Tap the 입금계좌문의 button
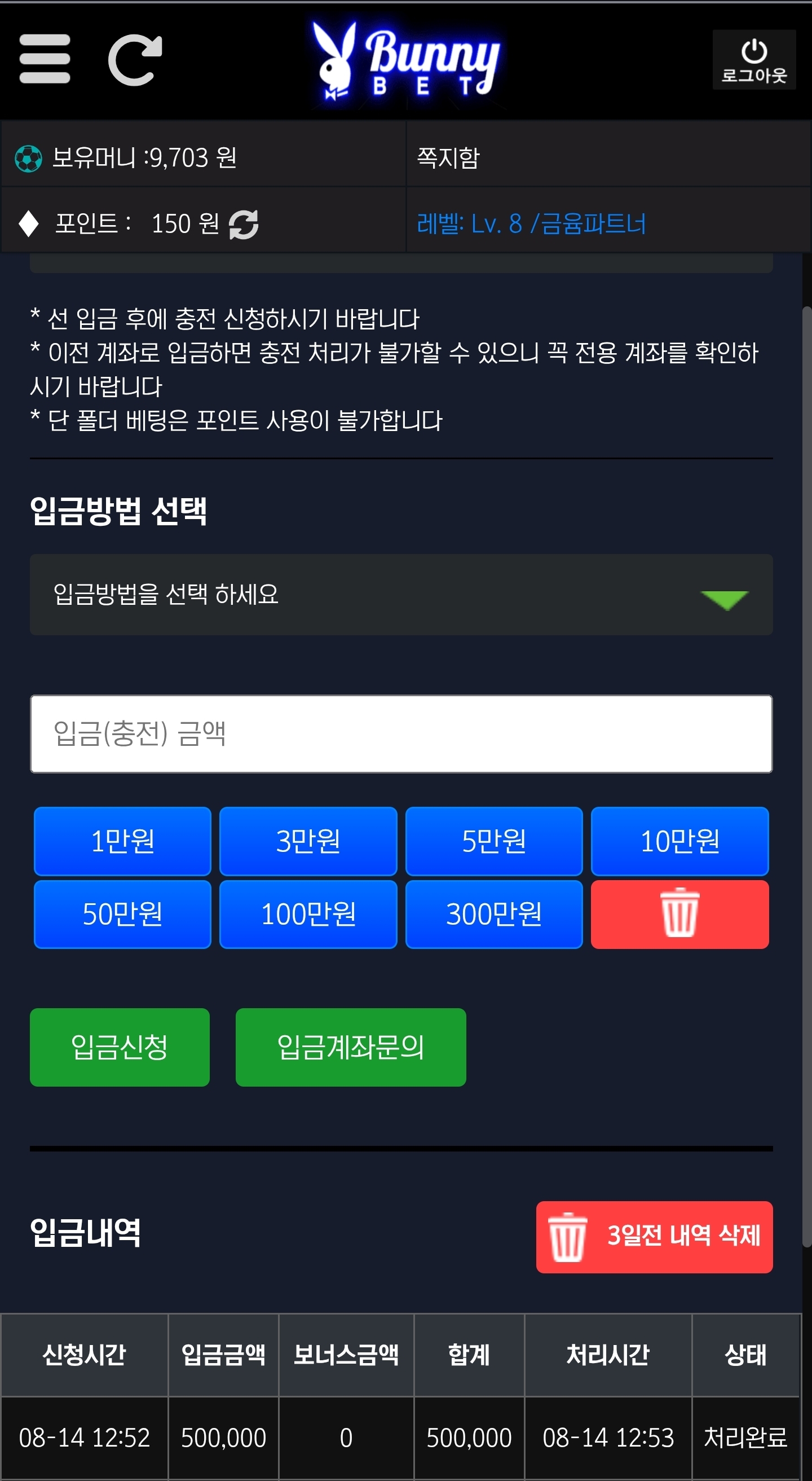812x1481 pixels. [351, 1047]
